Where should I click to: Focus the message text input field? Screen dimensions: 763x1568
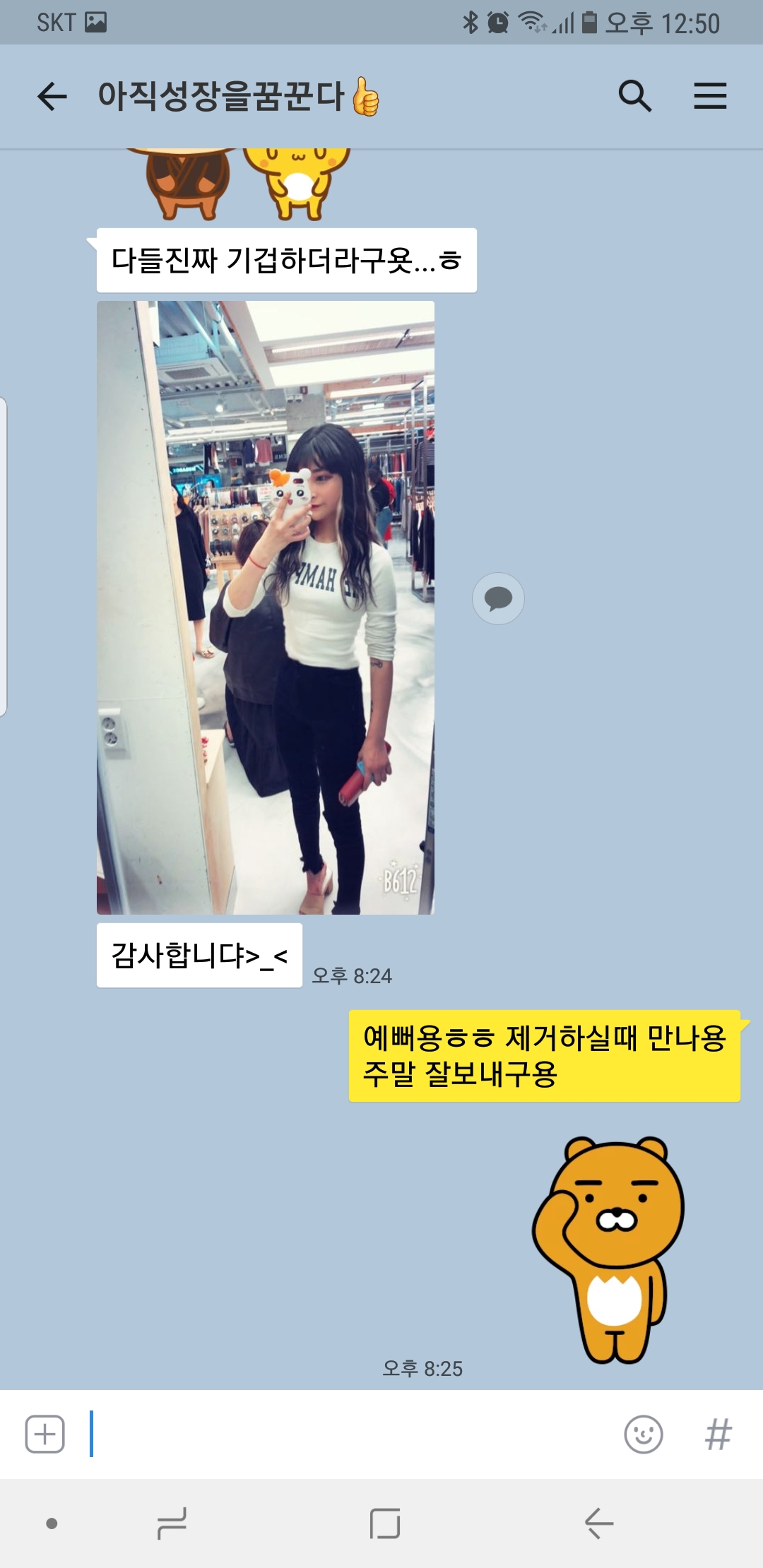[353, 1434]
